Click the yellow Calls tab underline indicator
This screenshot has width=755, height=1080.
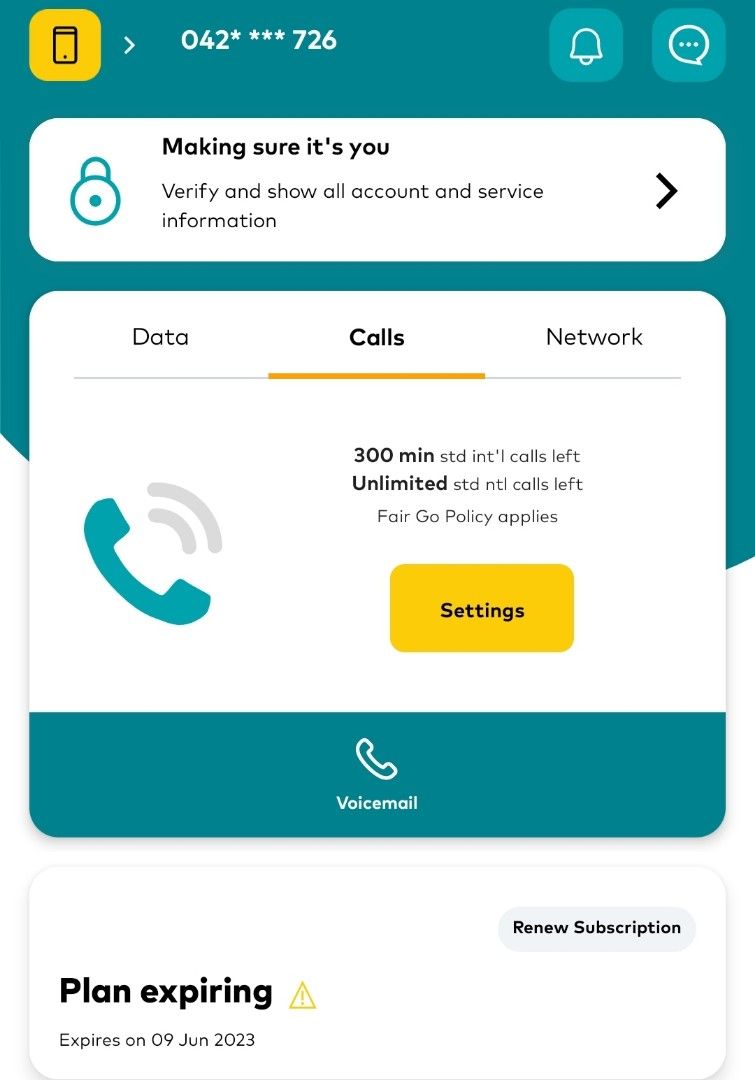click(377, 376)
